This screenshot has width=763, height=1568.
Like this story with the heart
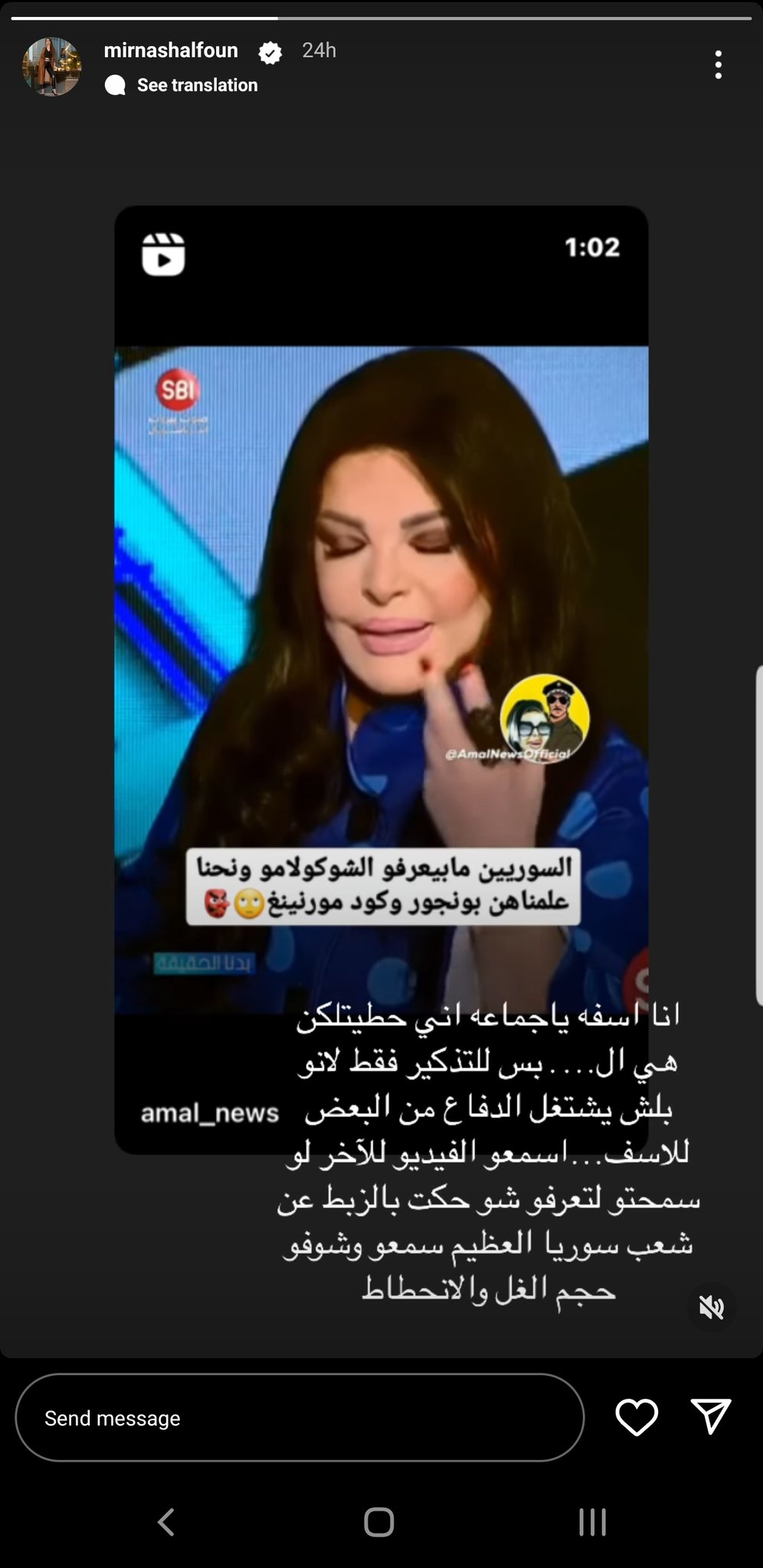click(637, 1417)
